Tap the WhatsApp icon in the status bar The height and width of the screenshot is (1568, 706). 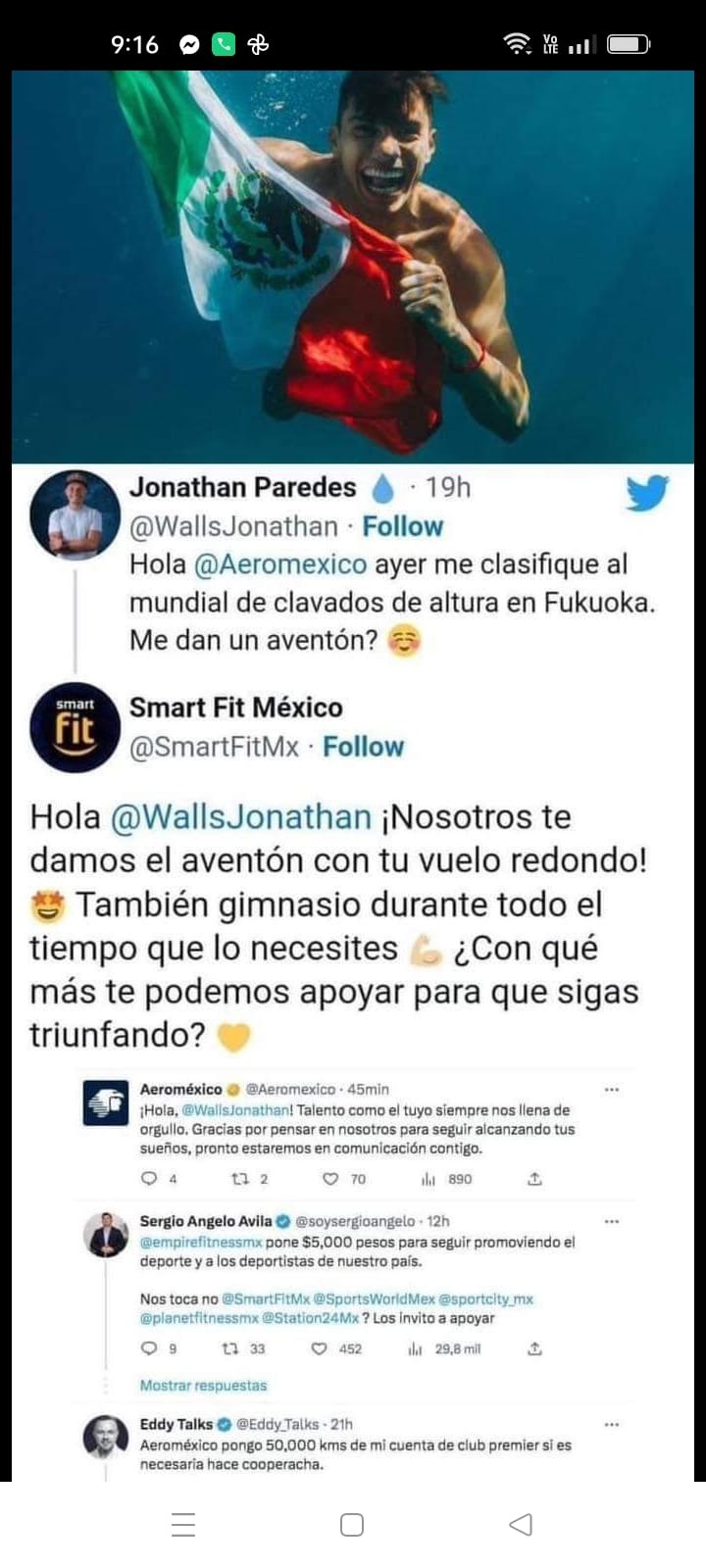tap(223, 43)
